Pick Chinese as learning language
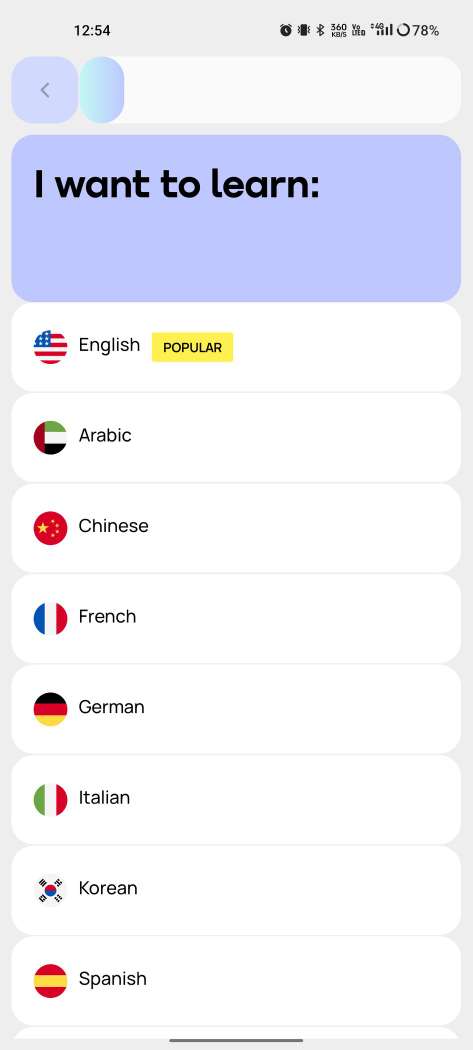This screenshot has height=1050, width=473. [x=236, y=528]
